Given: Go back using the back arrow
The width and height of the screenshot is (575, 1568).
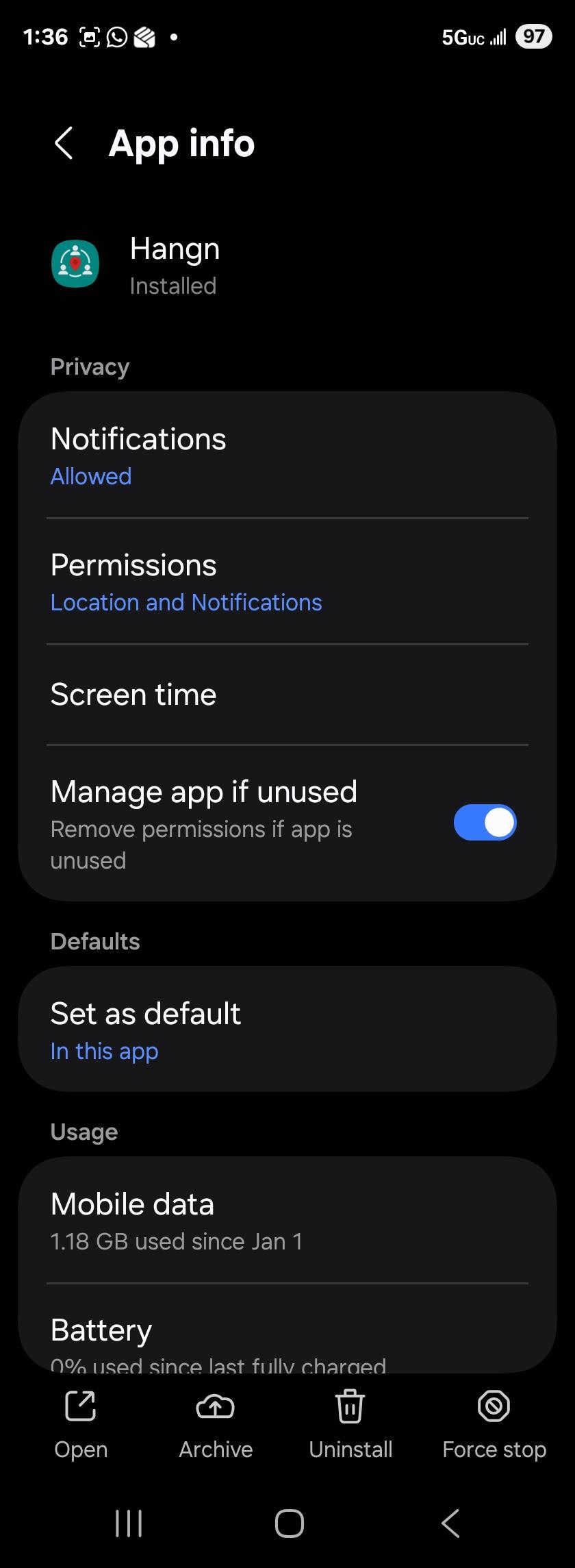Looking at the screenshot, I should [64, 144].
